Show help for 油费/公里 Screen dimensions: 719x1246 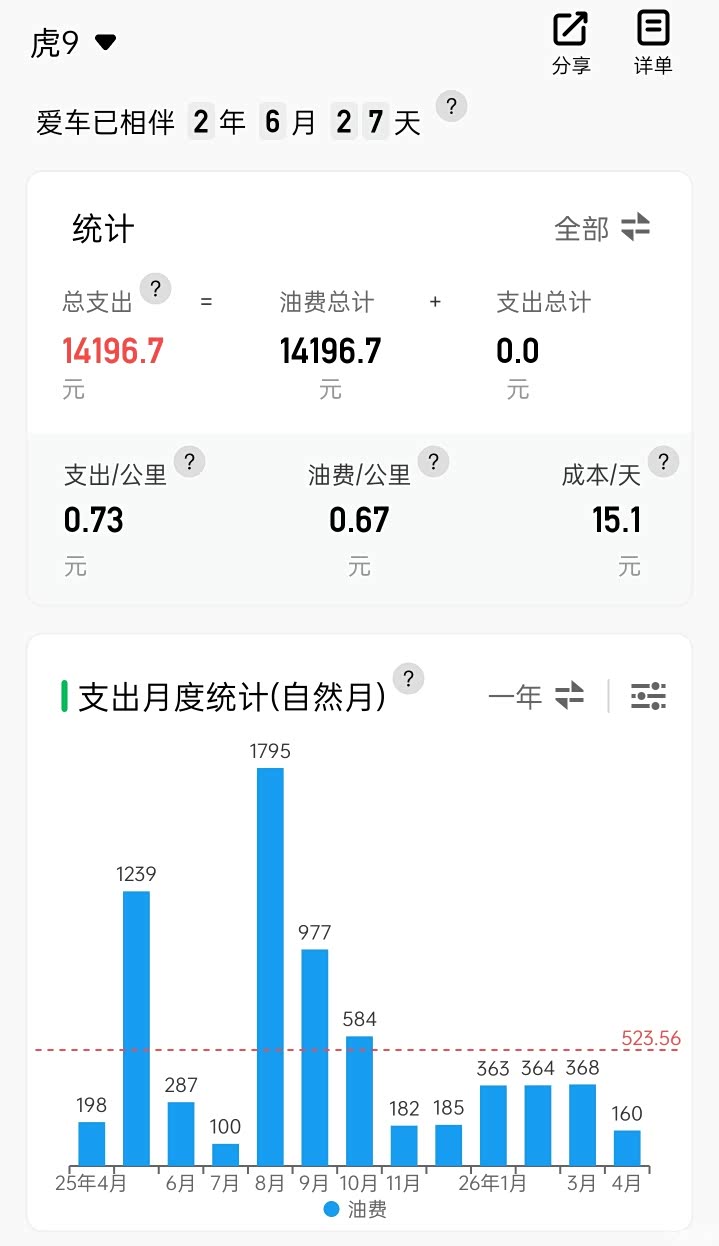433,462
